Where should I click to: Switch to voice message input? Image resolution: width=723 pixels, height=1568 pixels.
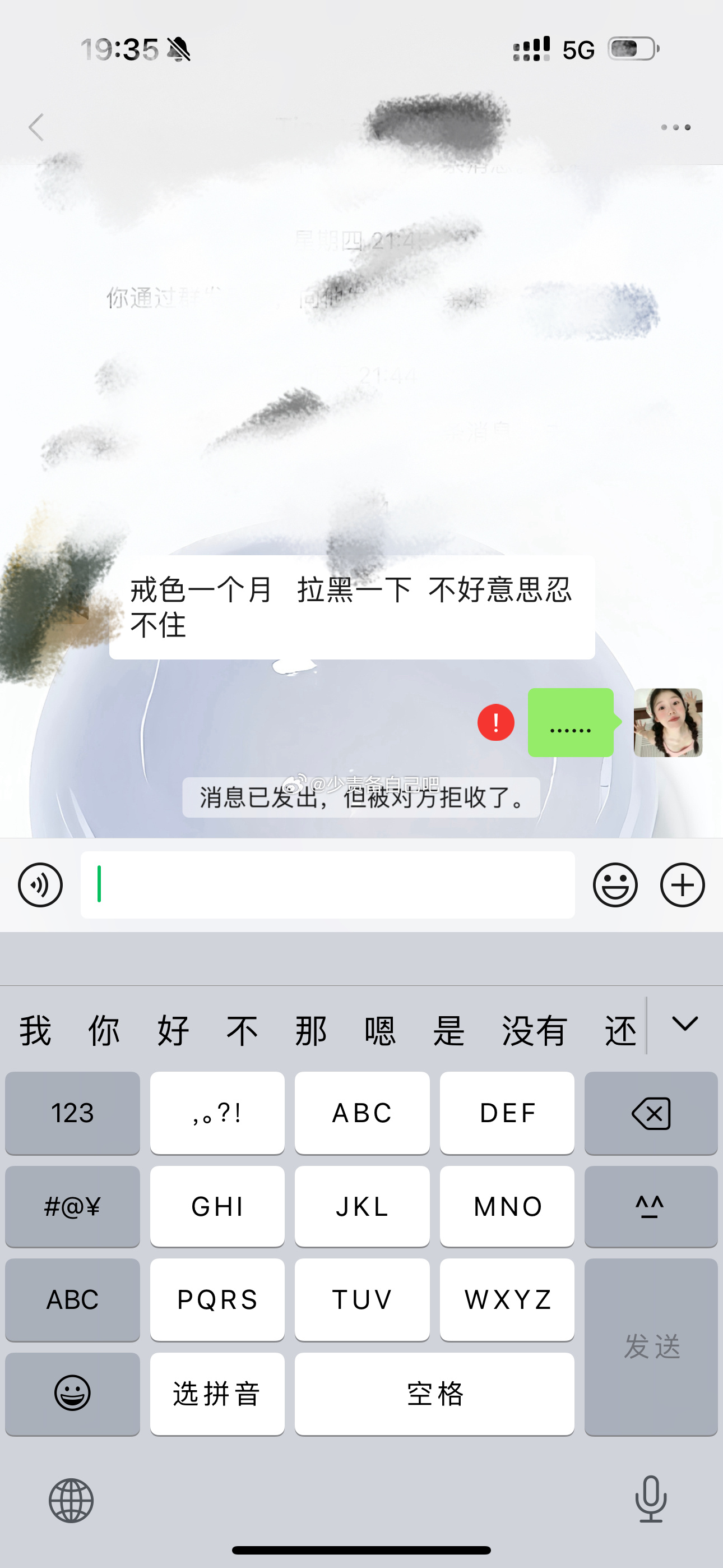pos(40,885)
